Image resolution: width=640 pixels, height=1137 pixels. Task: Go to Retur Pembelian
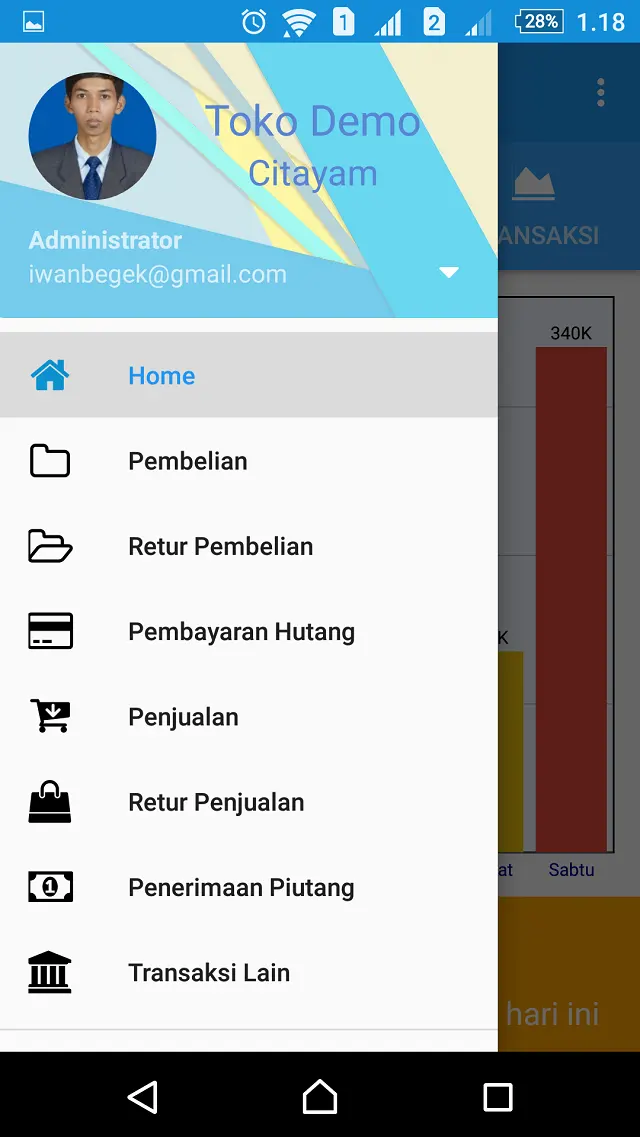tap(249, 546)
